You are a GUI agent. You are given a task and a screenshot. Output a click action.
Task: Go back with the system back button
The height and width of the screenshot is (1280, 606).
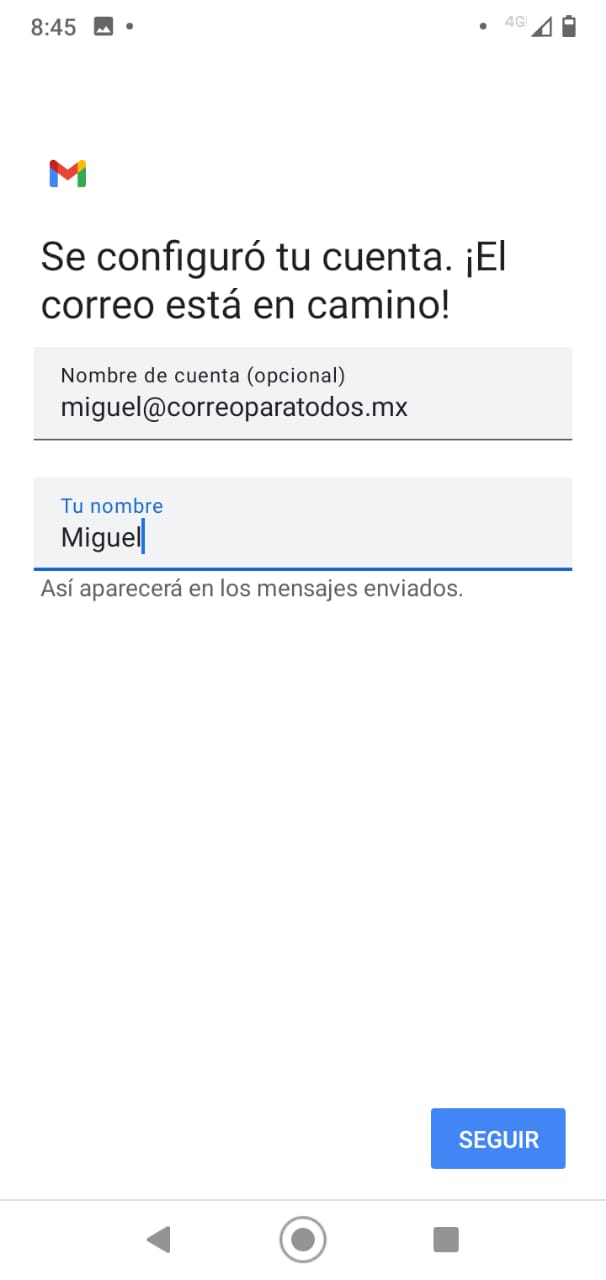coord(158,1240)
